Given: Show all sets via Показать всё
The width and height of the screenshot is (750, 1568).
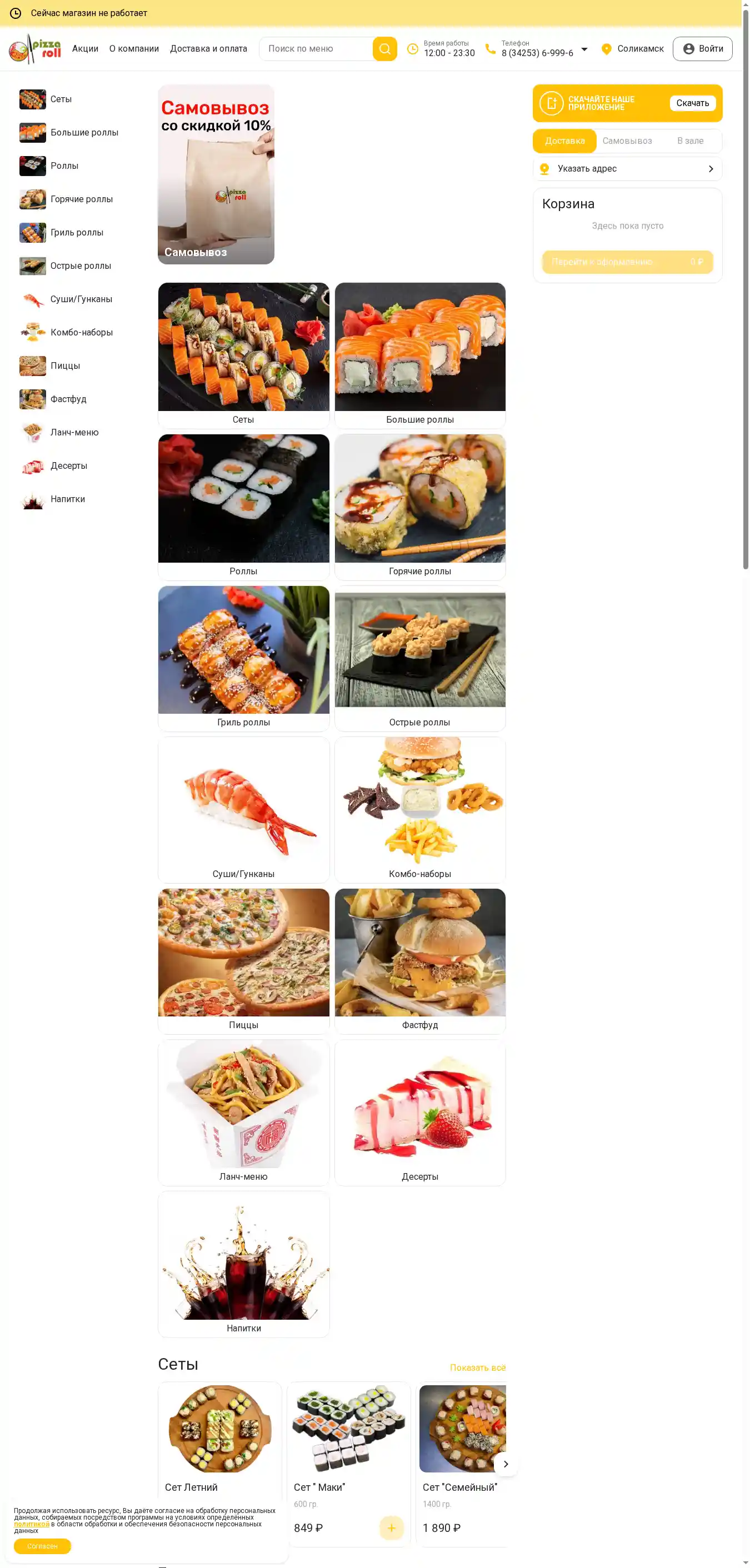Looking at the screenshot, I should pos(477,1367).
